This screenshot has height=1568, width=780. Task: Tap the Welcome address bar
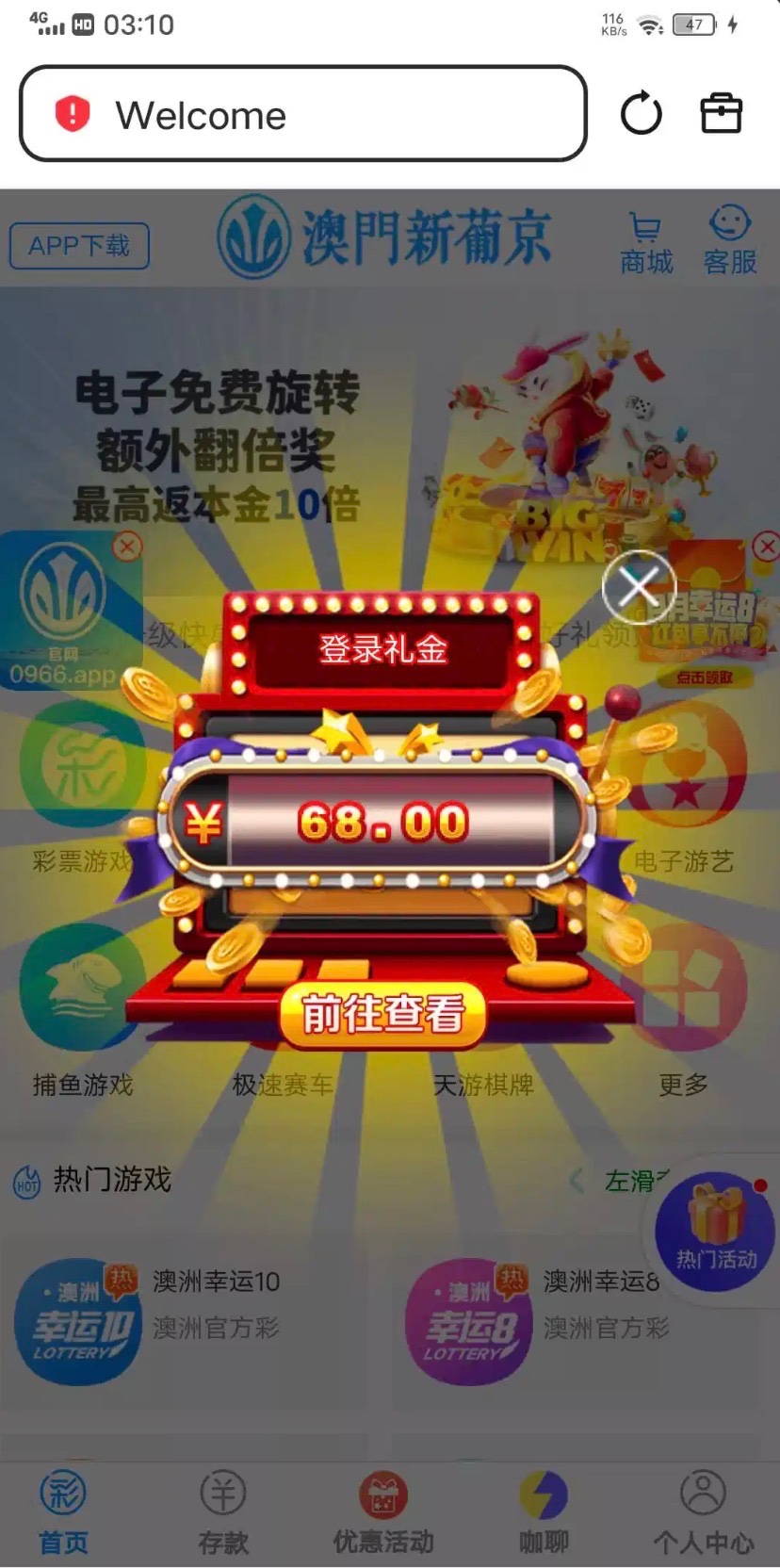[301, 114]
